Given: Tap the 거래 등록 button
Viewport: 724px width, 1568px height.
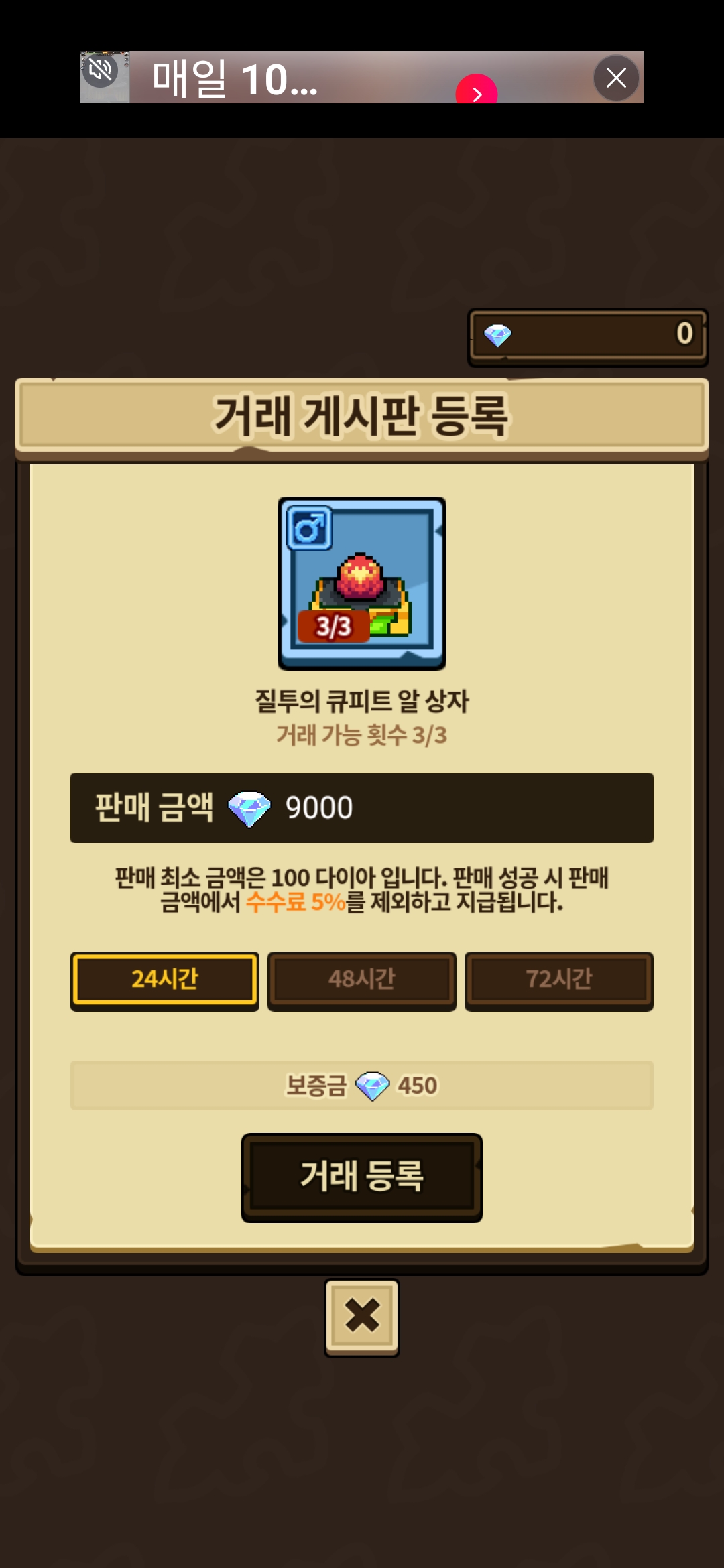Looking at the screenshot, I should [362, 1177].
